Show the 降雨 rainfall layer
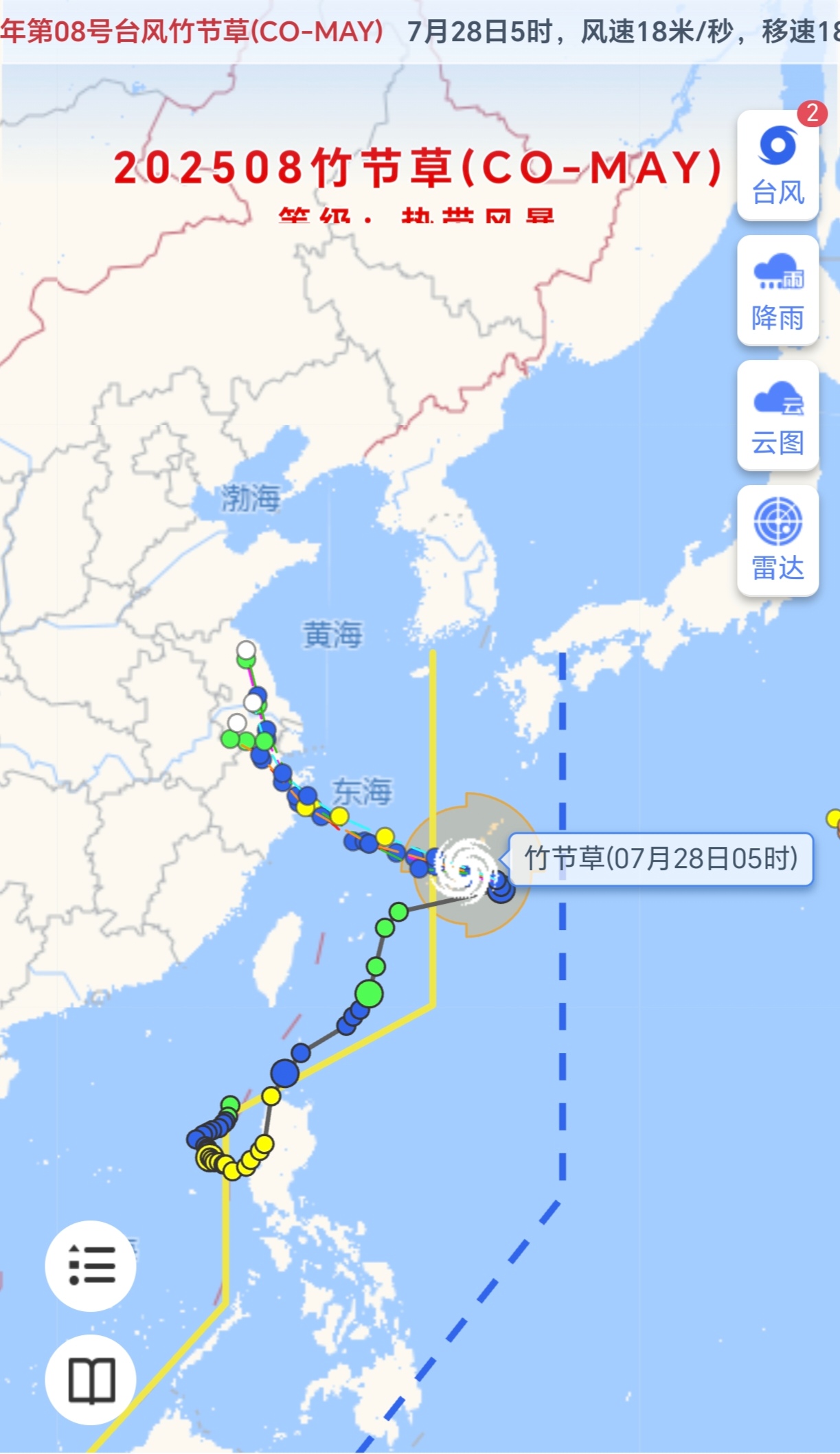Screen dimensions: 840x1454 [777, 290]
